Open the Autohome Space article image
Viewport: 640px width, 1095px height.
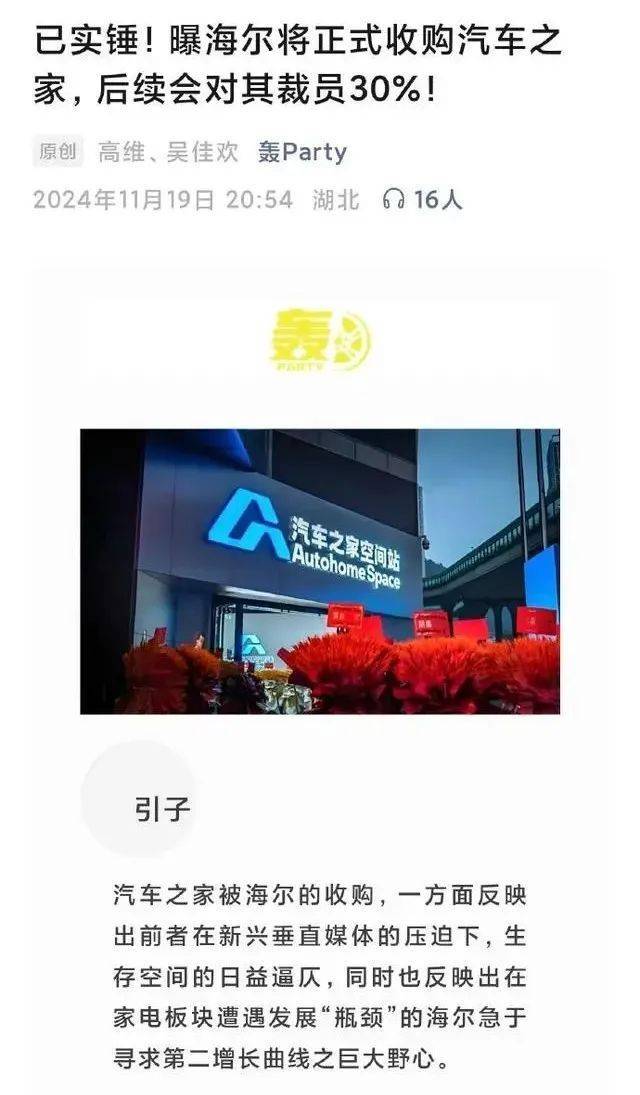coord(319,571)
